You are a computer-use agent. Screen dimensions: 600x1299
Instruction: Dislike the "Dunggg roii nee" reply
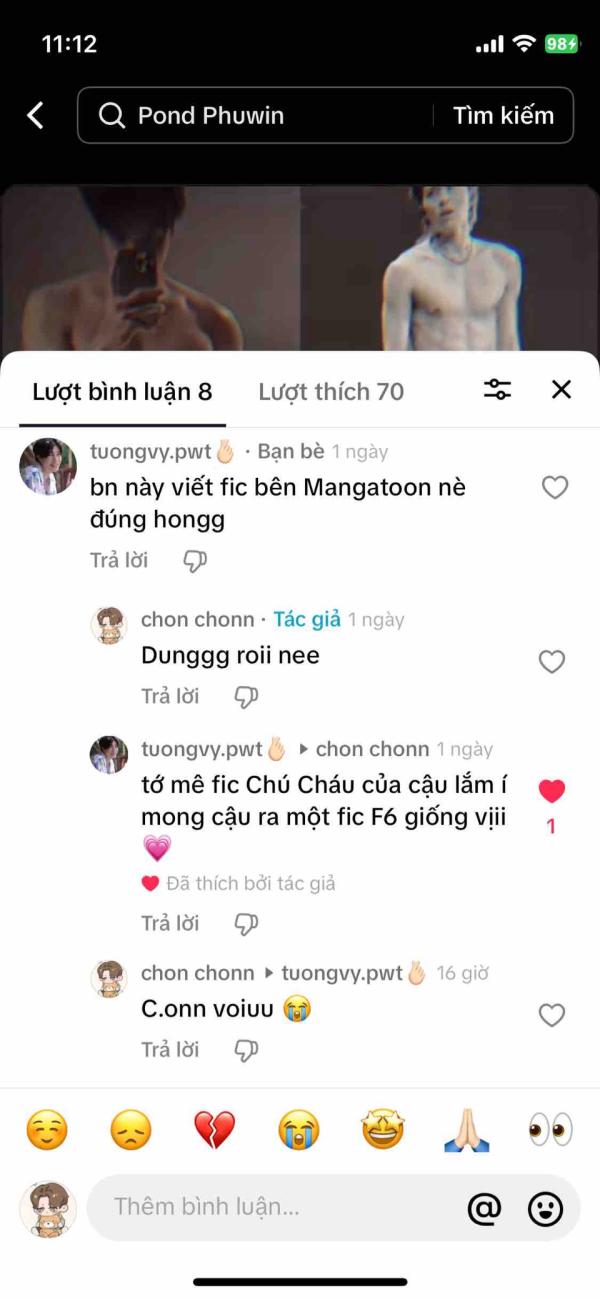click(x=246, y=697)
